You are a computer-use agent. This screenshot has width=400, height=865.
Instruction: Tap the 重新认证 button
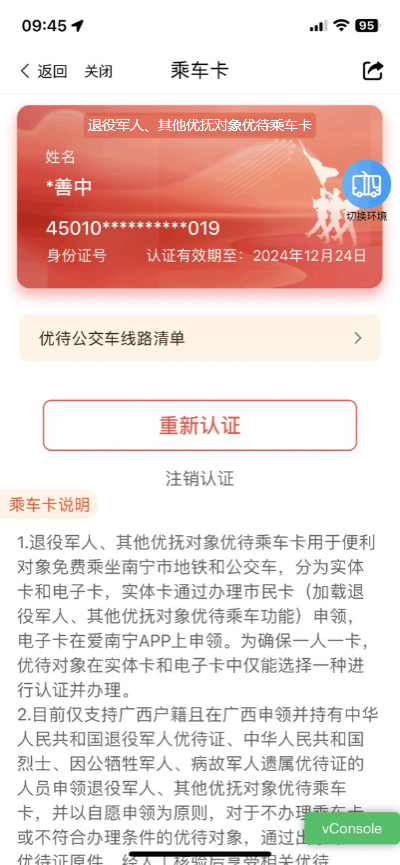click(x=200, y=425)
